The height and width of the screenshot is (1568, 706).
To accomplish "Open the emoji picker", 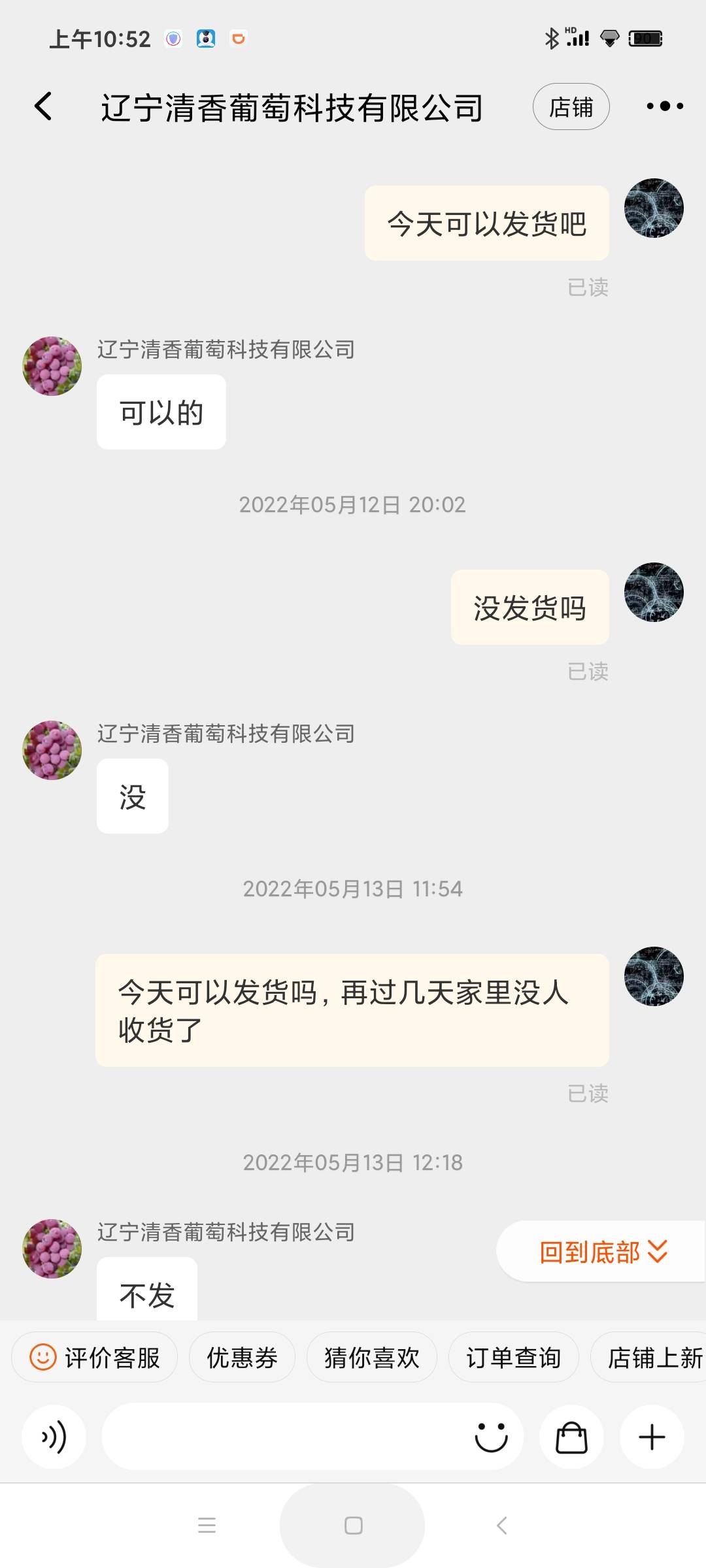I will tap(491, 1437).
